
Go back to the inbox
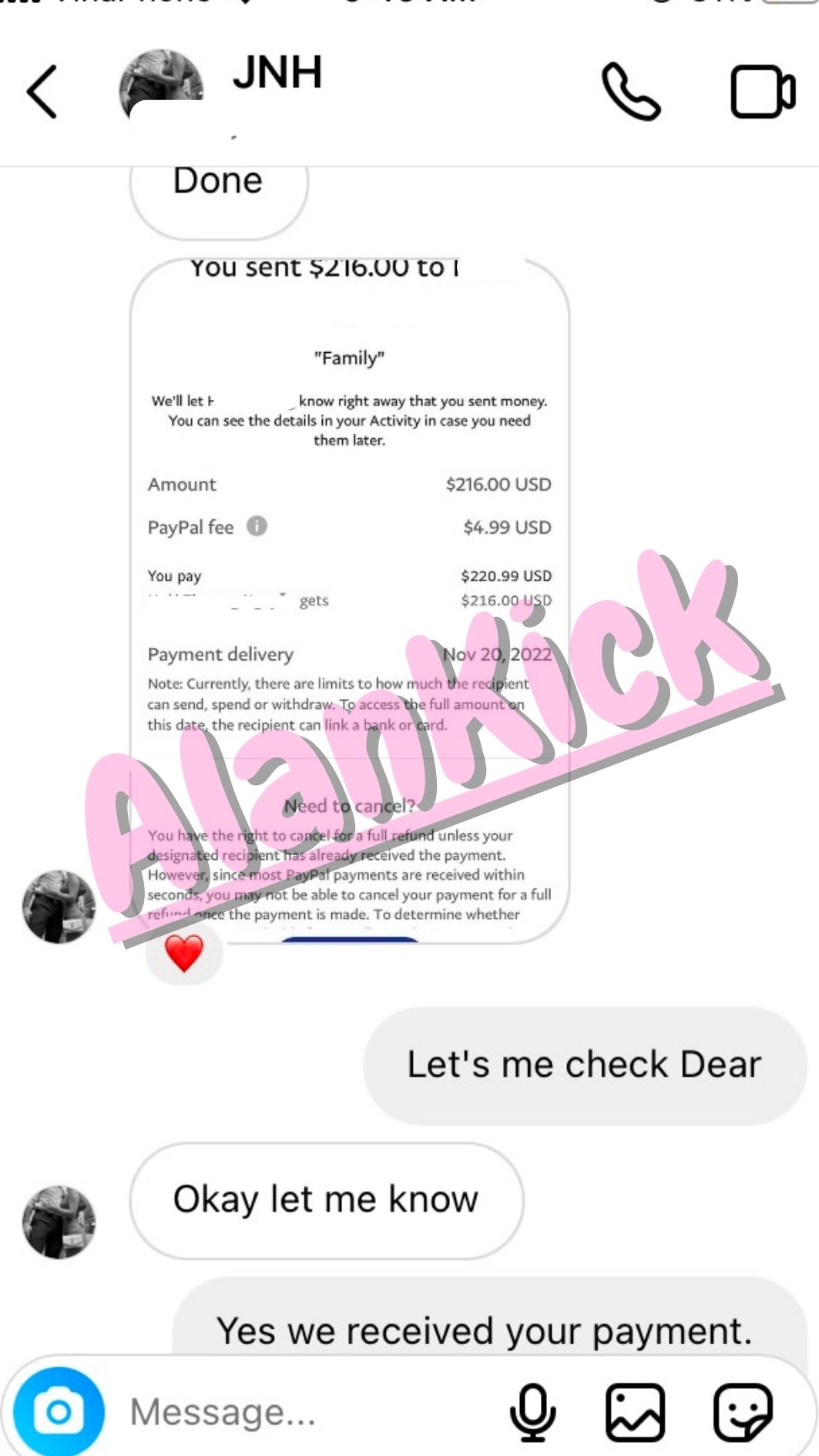[42, 92]
